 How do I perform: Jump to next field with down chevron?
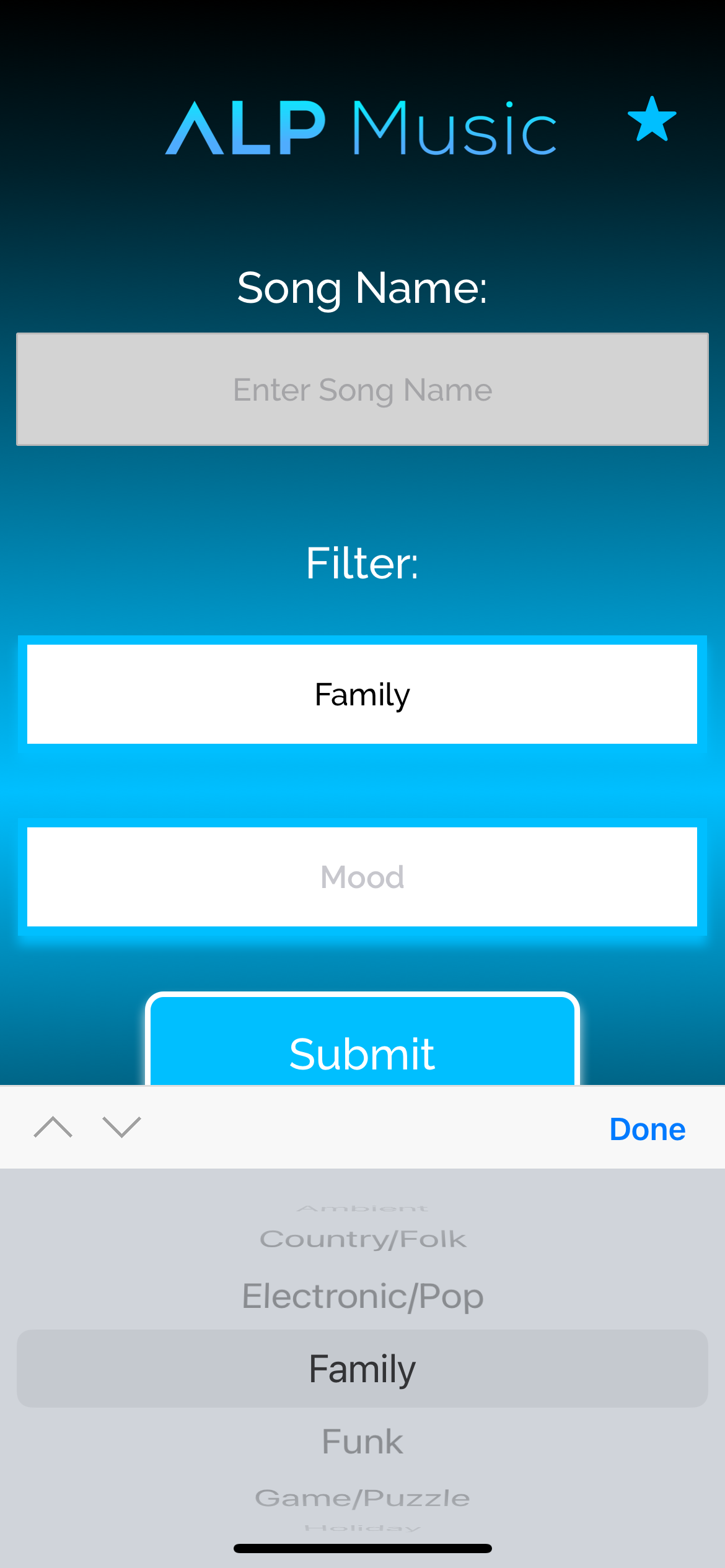pyautogui.click(x=121, y=1128)
